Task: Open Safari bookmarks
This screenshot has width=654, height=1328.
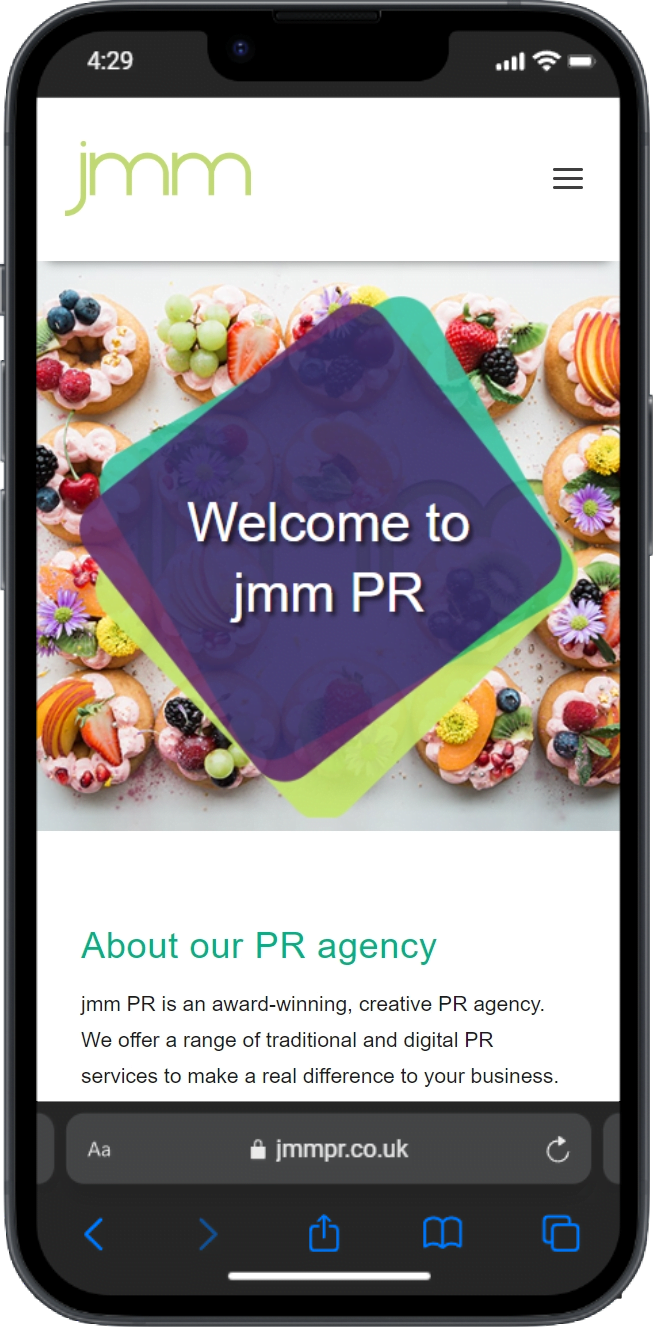Action: coord(442,1234)
